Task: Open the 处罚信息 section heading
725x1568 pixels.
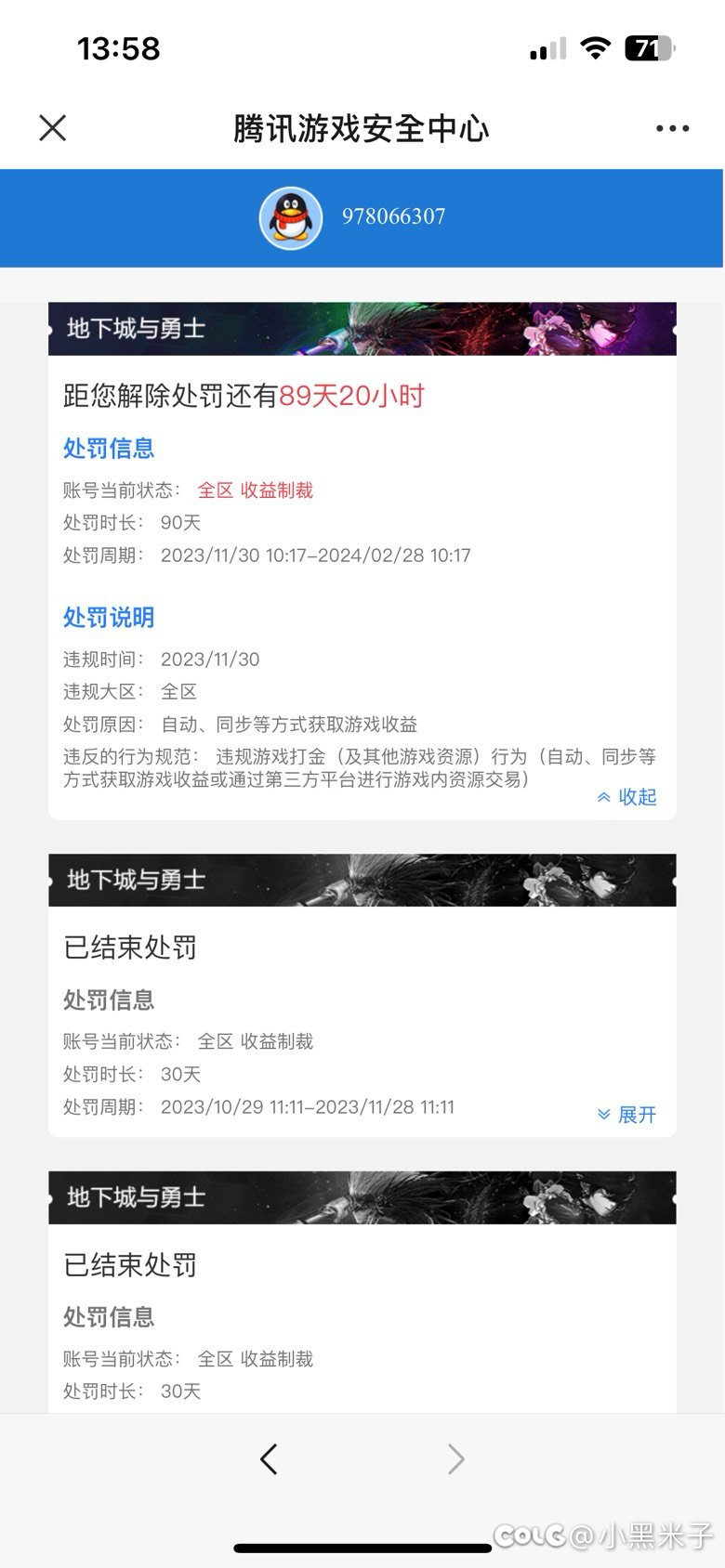Action: [107, 449]
